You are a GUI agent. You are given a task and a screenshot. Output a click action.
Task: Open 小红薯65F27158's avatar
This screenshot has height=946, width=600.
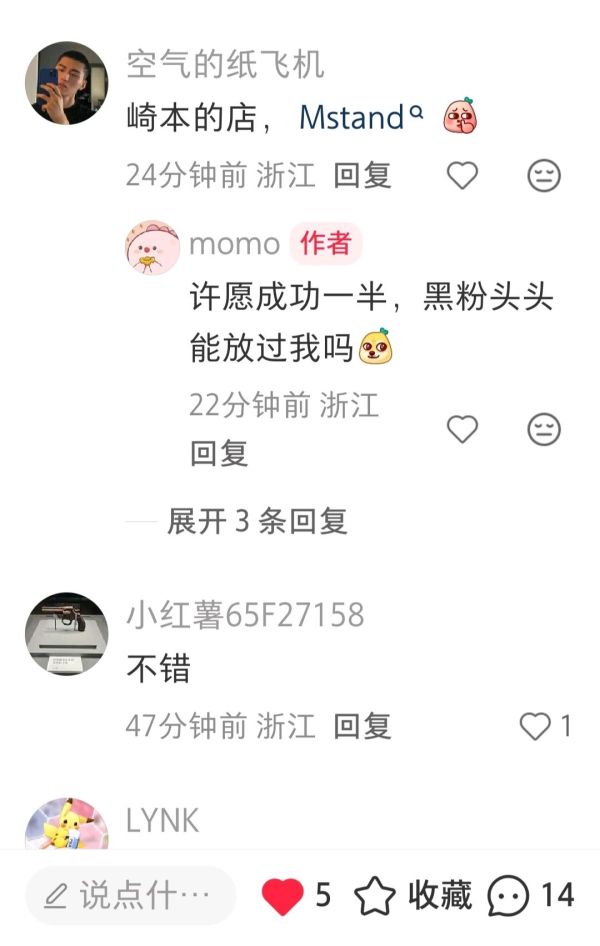coord(66,633)
